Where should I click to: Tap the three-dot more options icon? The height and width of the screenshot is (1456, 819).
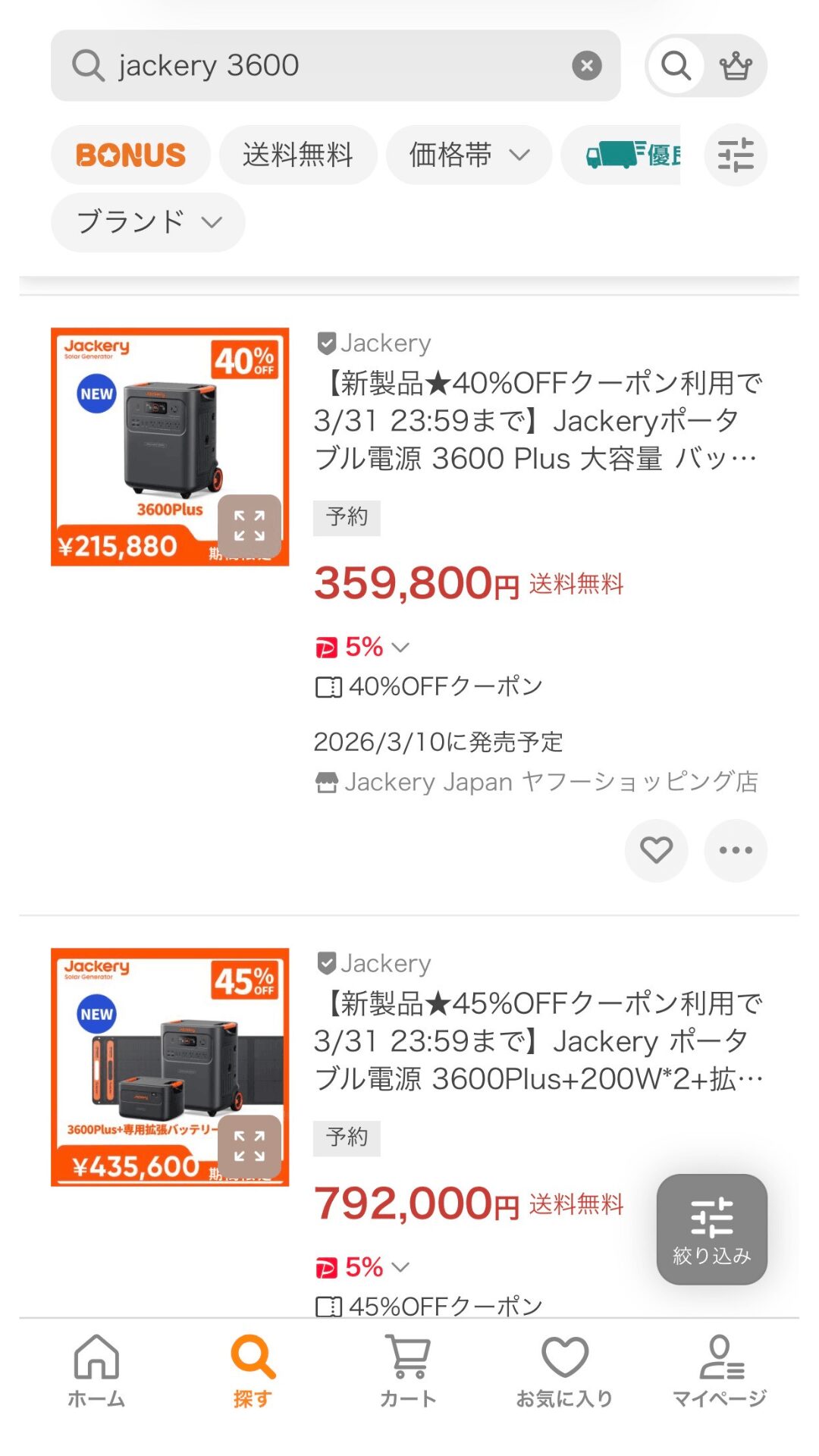click(x=735, y=851)
